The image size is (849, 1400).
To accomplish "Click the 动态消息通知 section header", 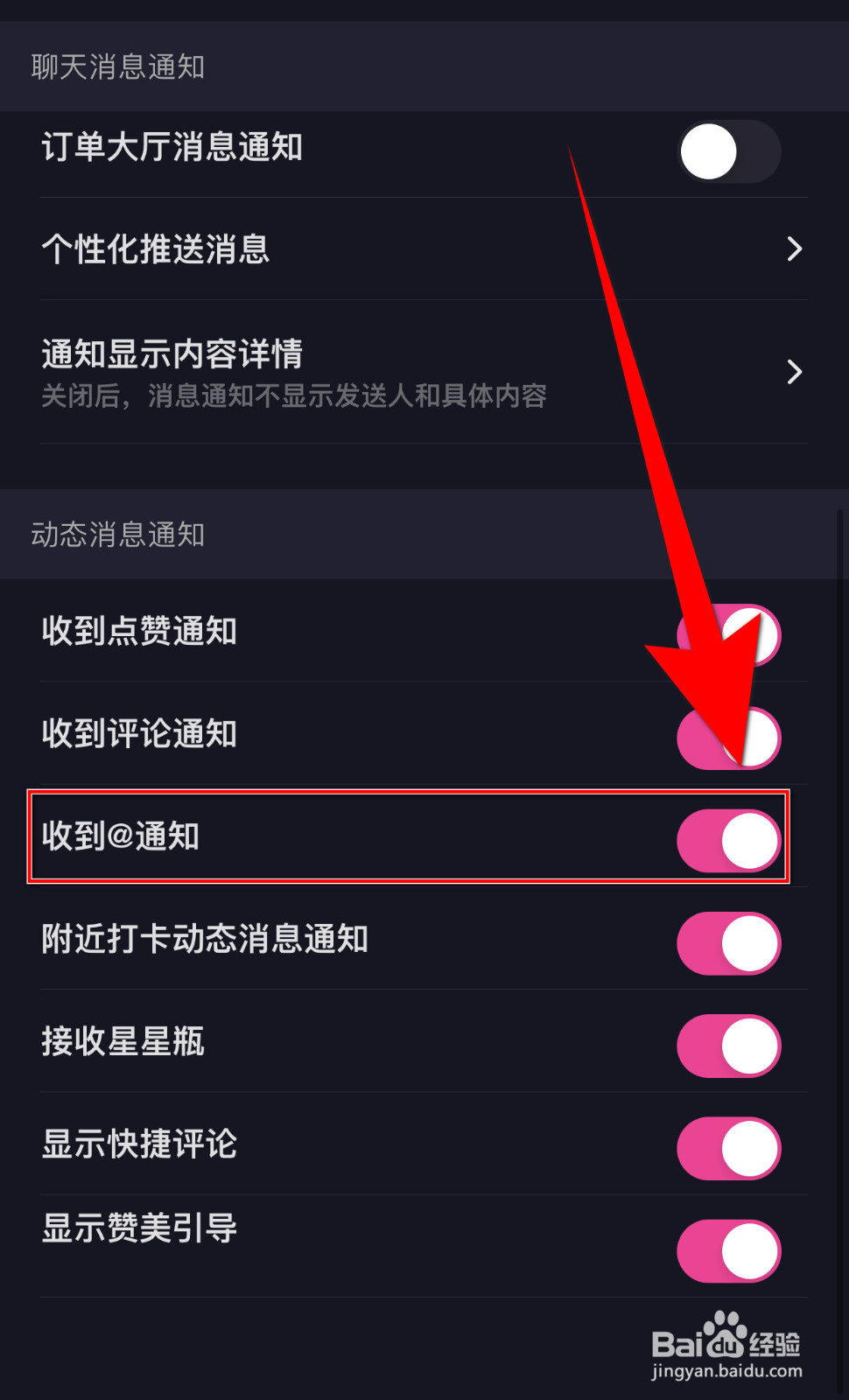I will 116,535.
